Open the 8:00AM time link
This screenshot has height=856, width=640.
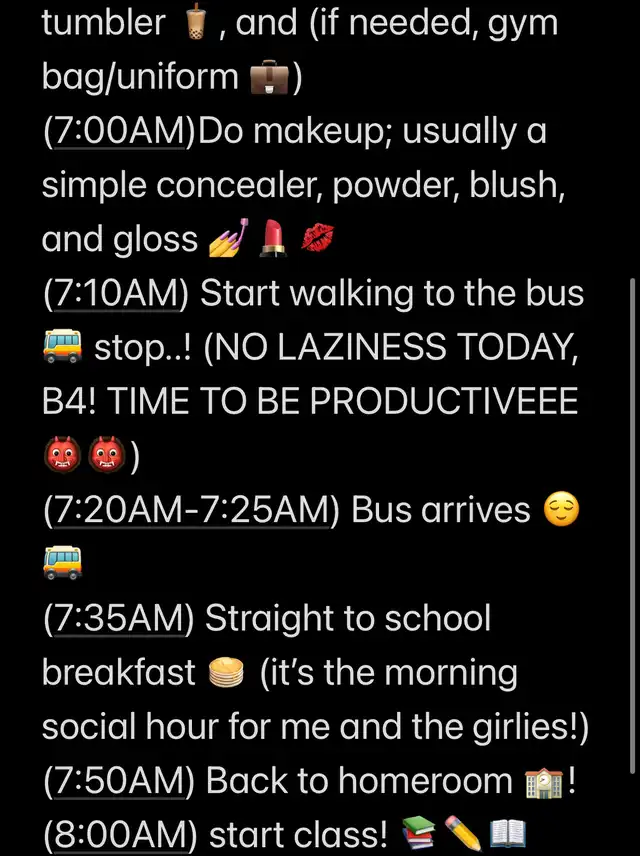[119, 833]
